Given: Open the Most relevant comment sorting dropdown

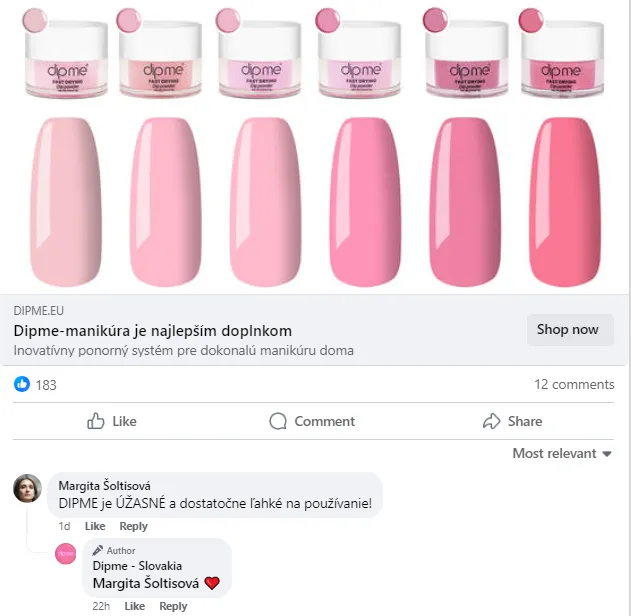Looking at the screenshot, I should [x=561, y=453].
